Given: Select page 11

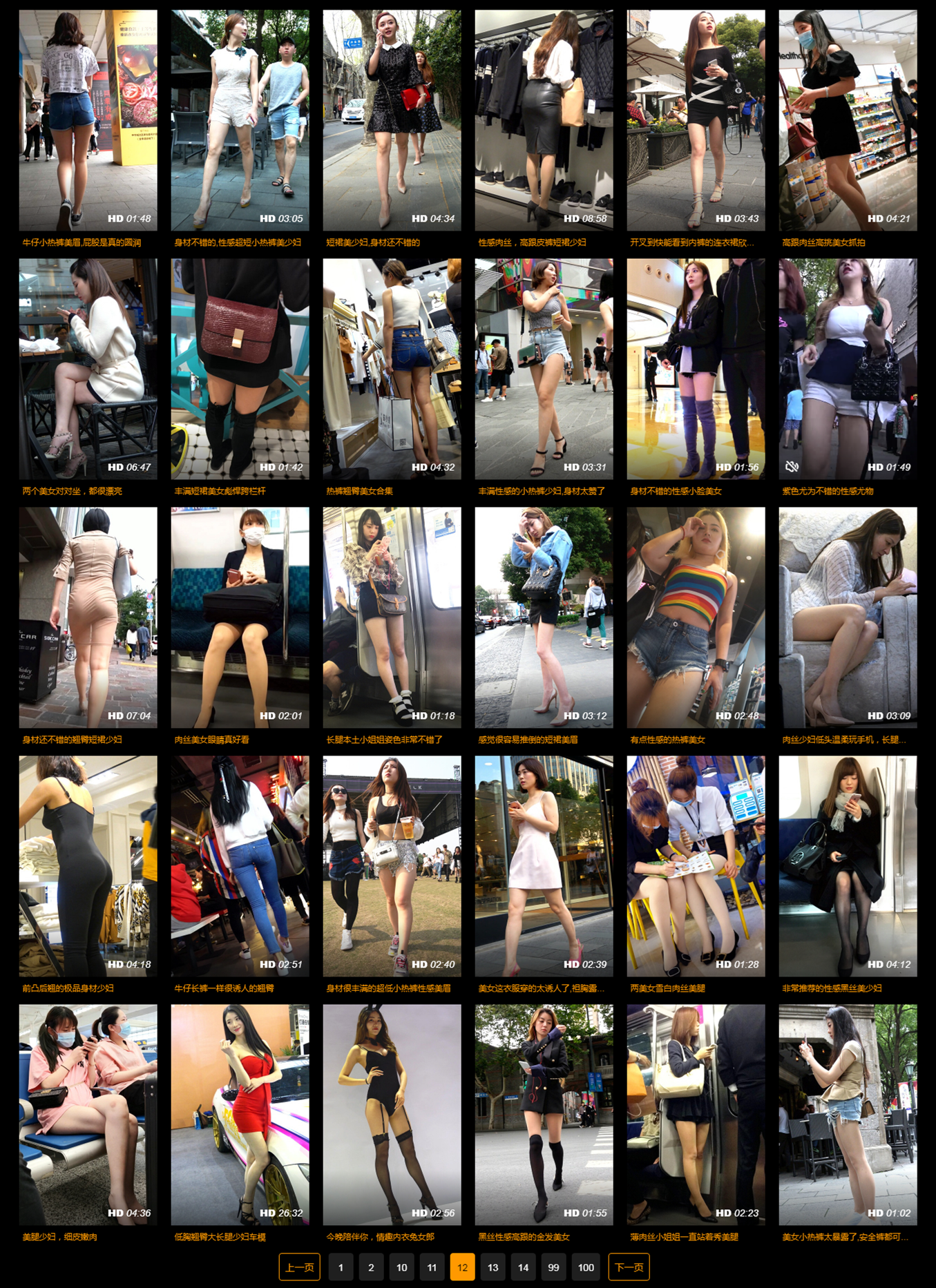Looking at the screenshot, I should point(432,1267).
